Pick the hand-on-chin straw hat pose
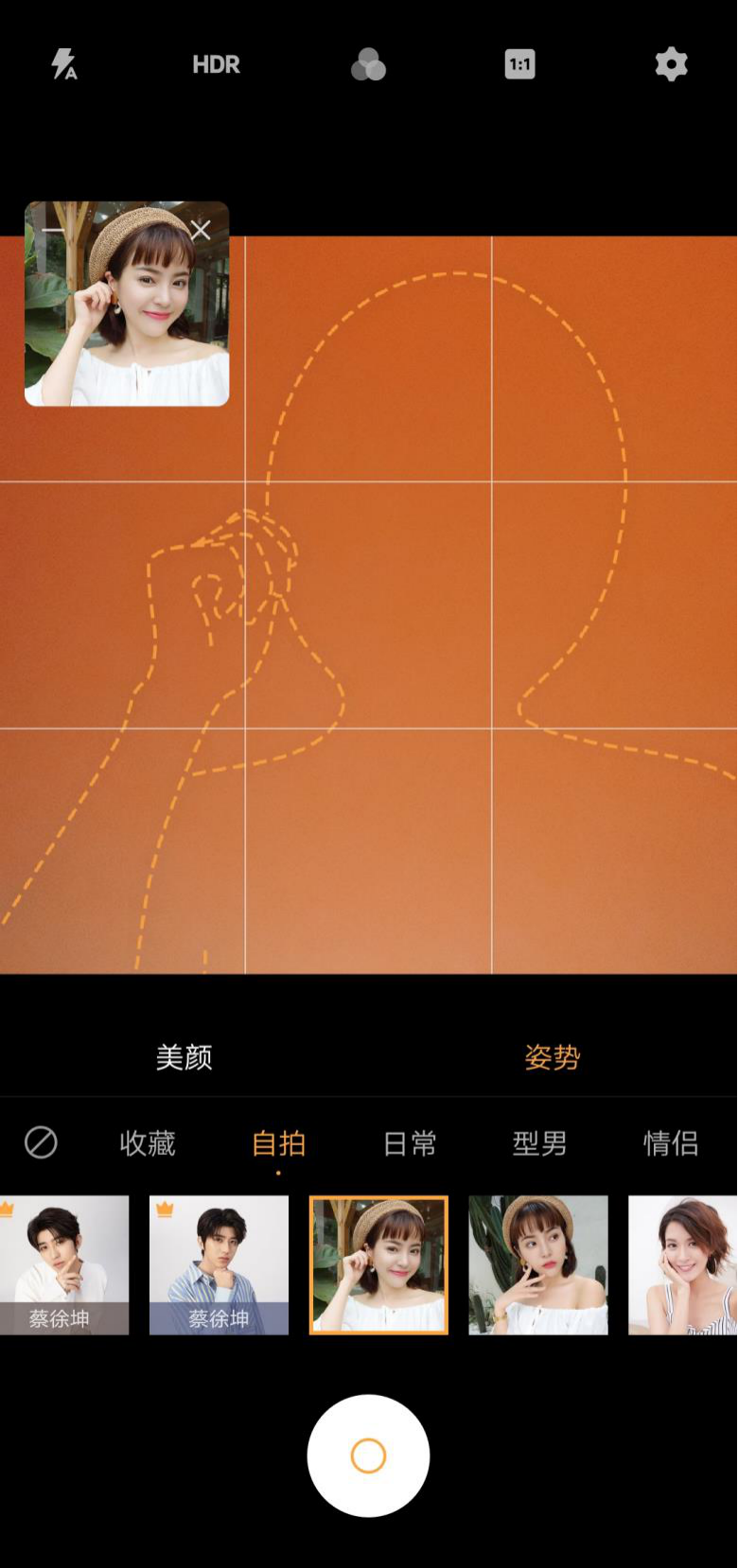Screen dimensions: 738x1568 point(538,1264)
